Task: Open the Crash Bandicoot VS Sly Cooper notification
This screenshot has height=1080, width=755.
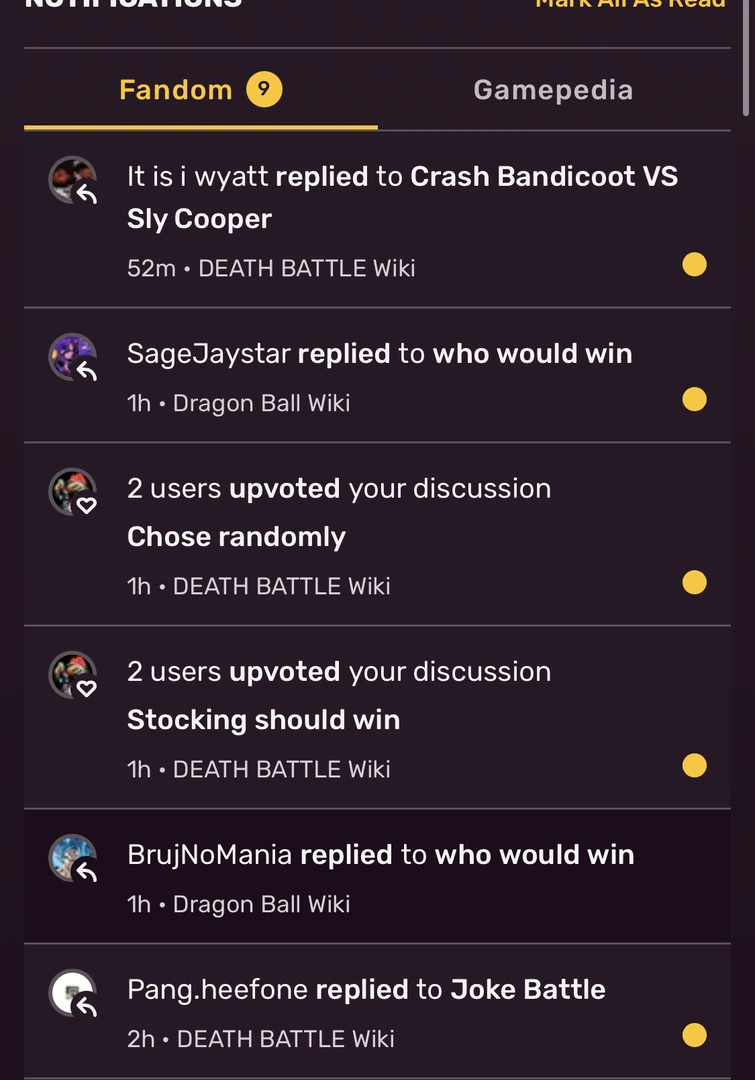Action: click(400, 197)
